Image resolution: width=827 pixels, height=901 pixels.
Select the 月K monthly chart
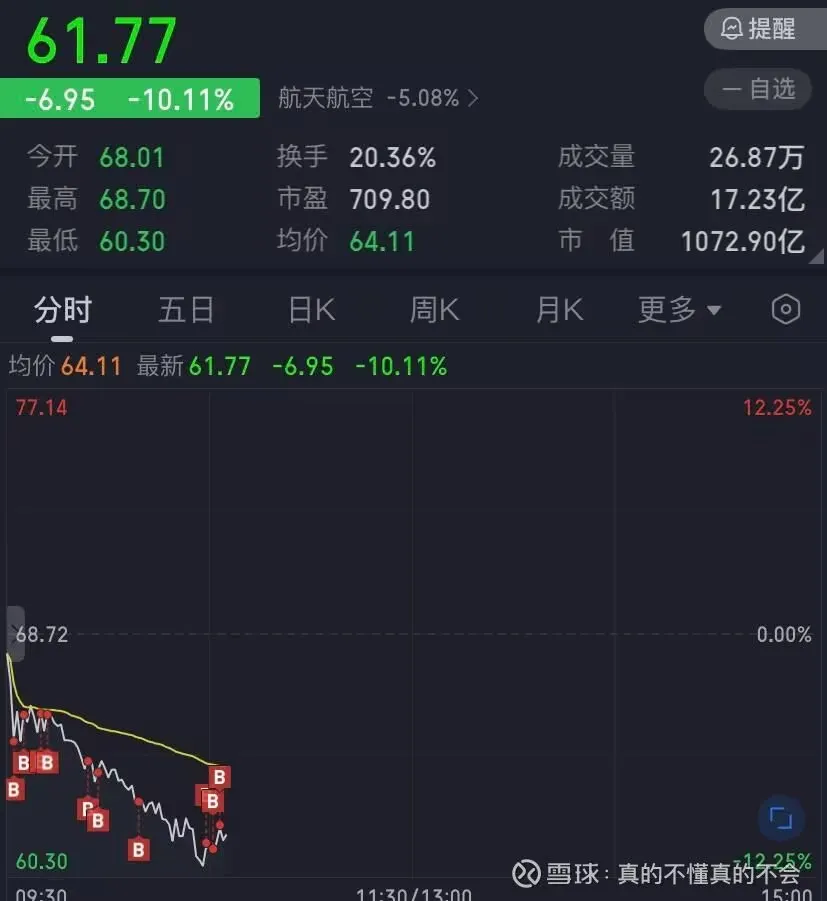click(x=559, y=310)
